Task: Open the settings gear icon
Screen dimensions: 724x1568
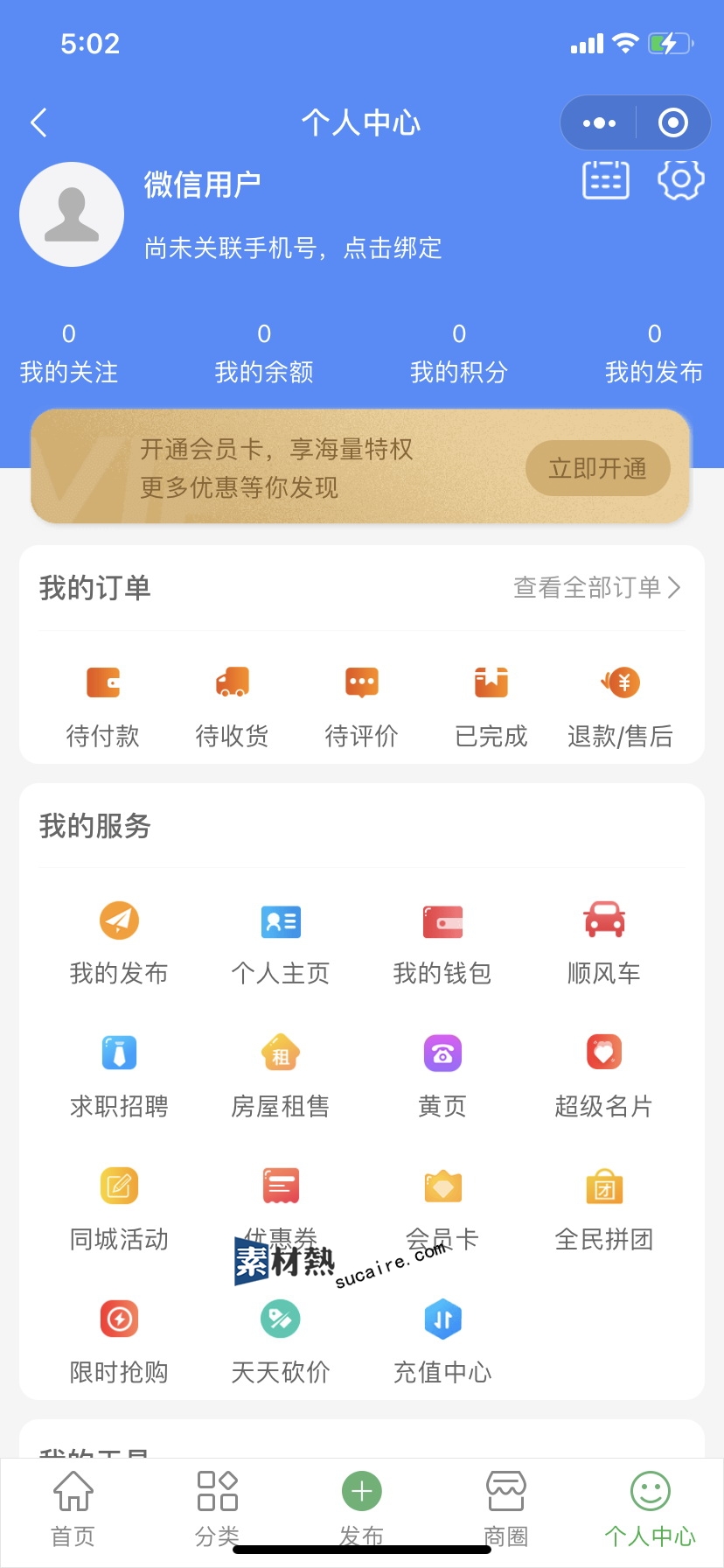Action: tap(681, 180)
